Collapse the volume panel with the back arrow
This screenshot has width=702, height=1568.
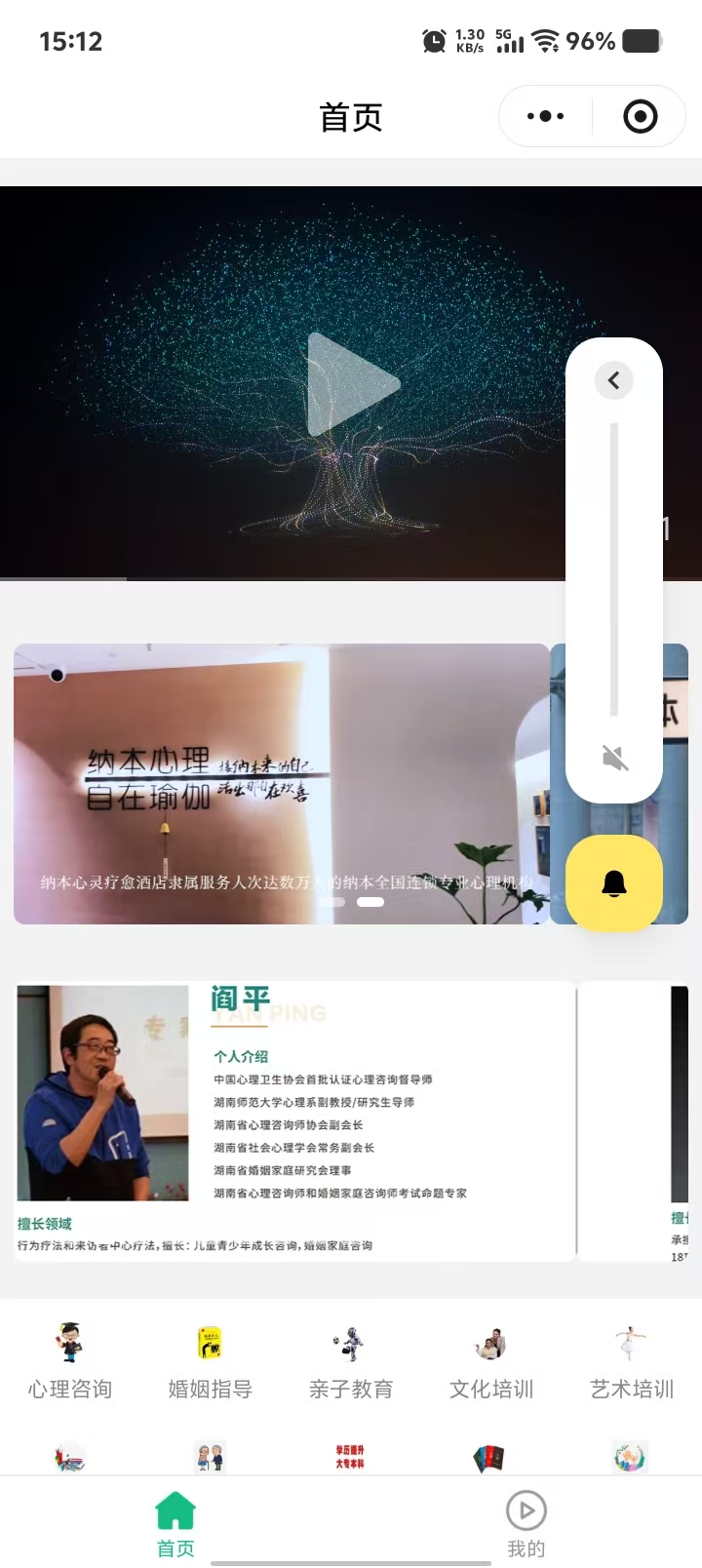pyautogui.click(x=614, y=380)
